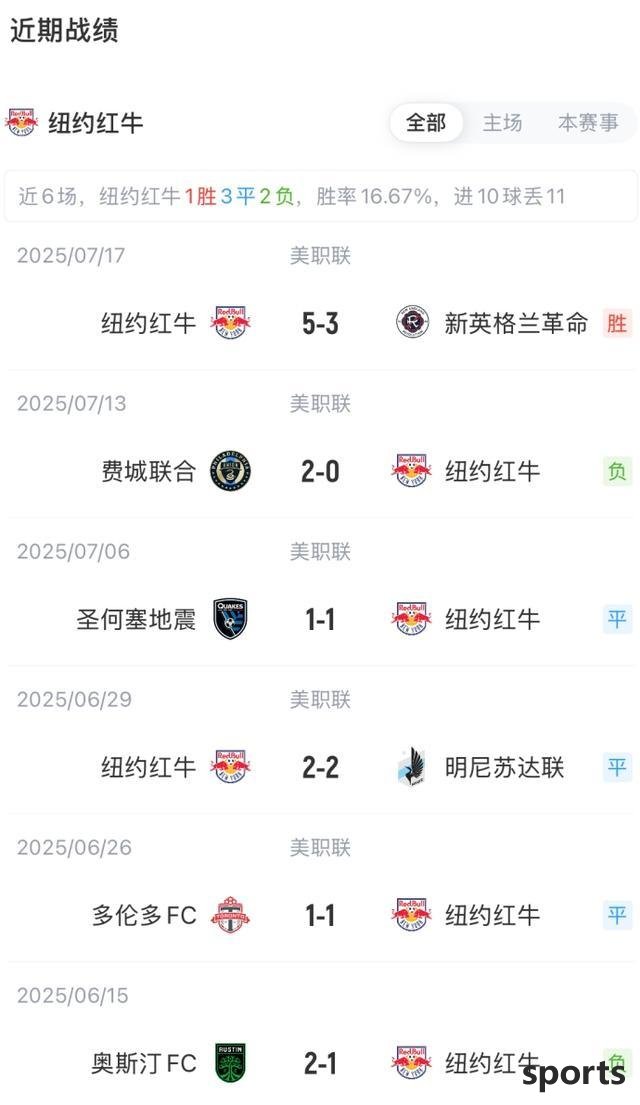
Task: Select the 主场 filter tab
Action: (x=502, y=123)
